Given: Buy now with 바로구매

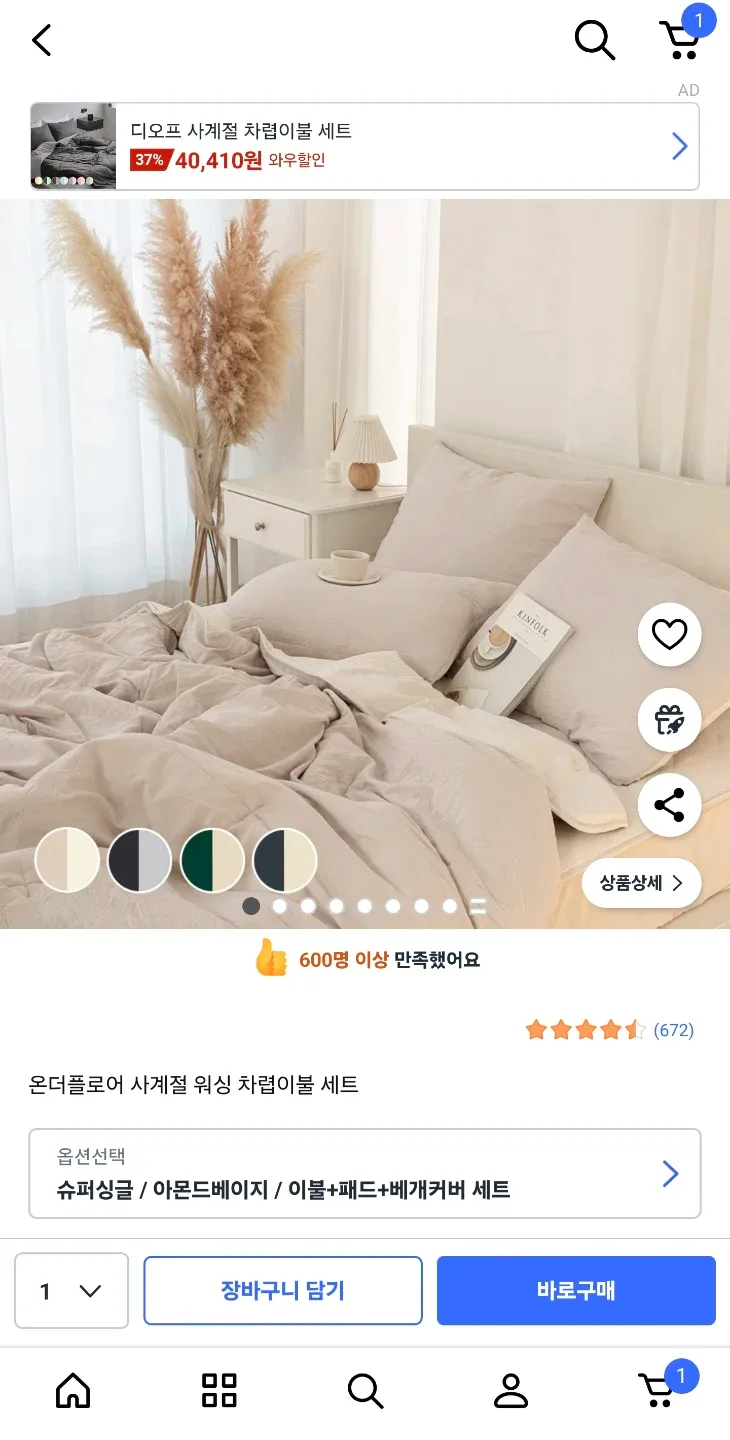Looking at the screenshot, I should (576, 1291).
